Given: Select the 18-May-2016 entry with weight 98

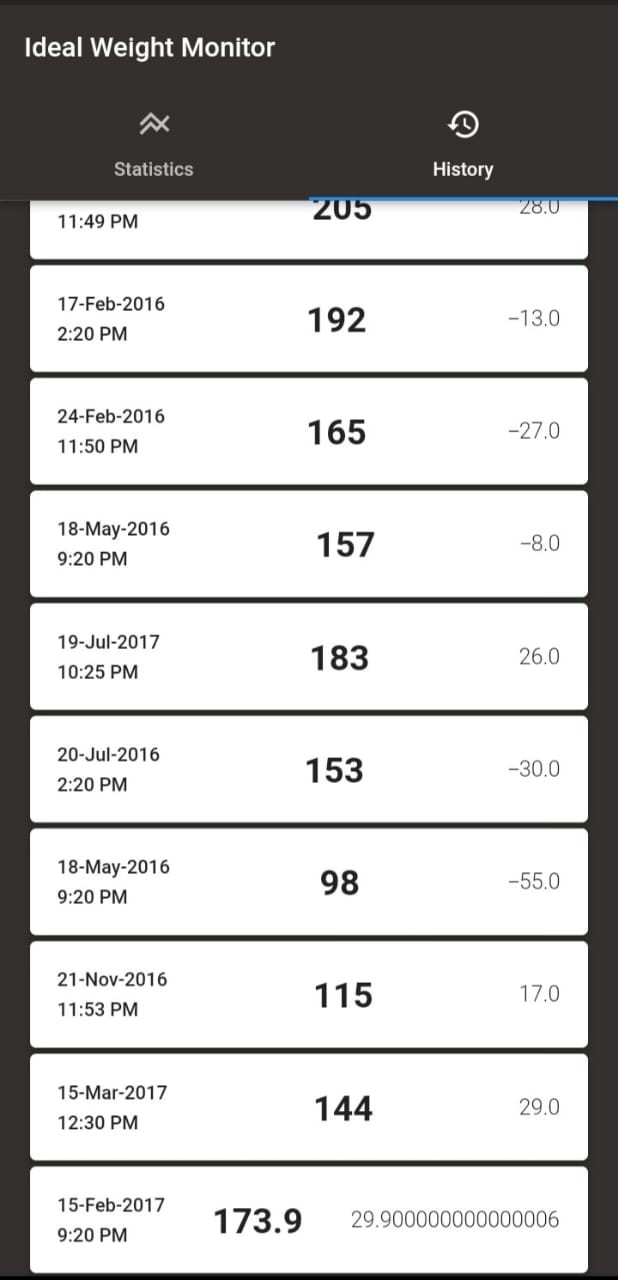Looking at the screenshot, I should click(308, 882).
